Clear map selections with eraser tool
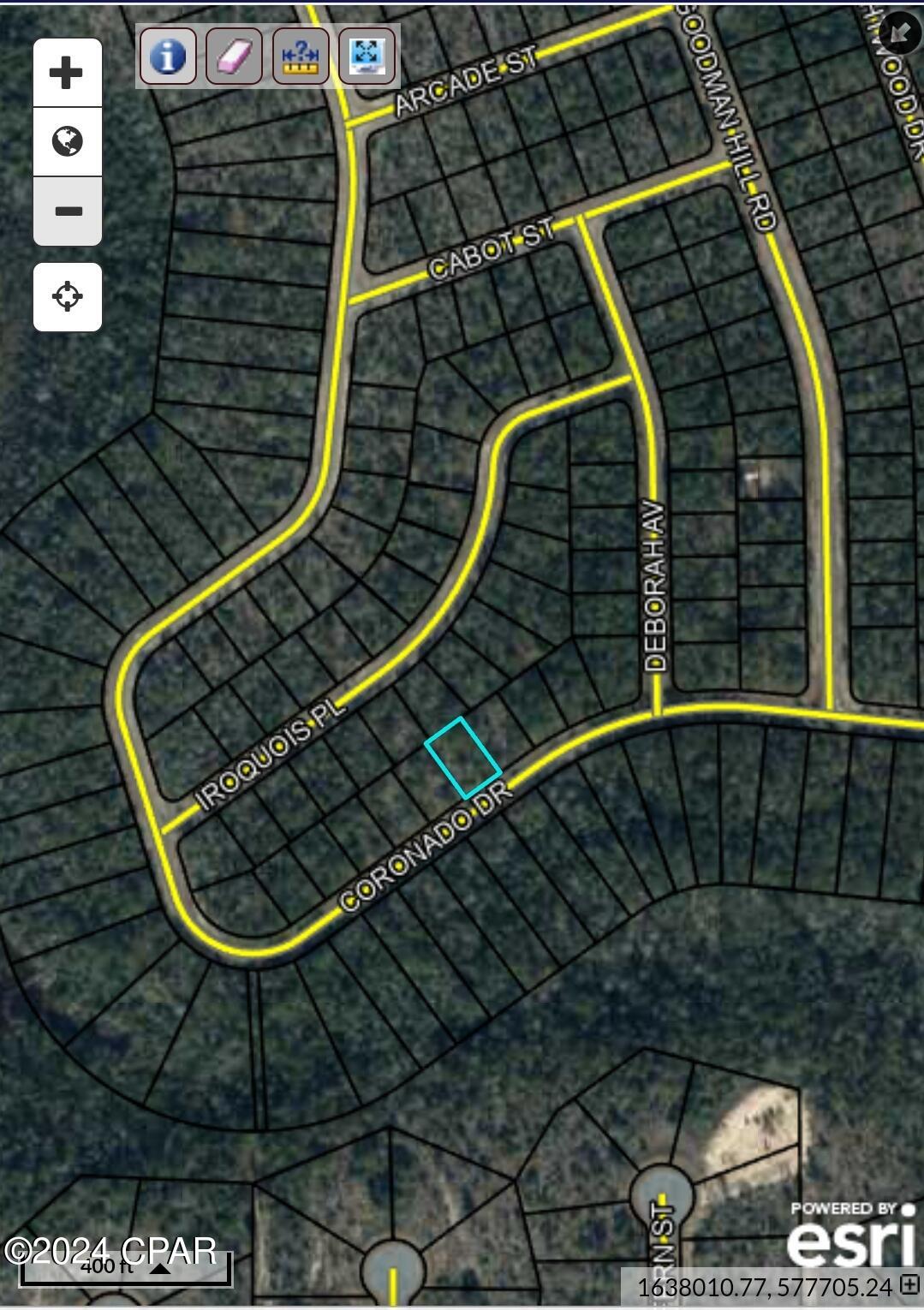The width and height of the screenshot is (924, 1310). (234, 57)
